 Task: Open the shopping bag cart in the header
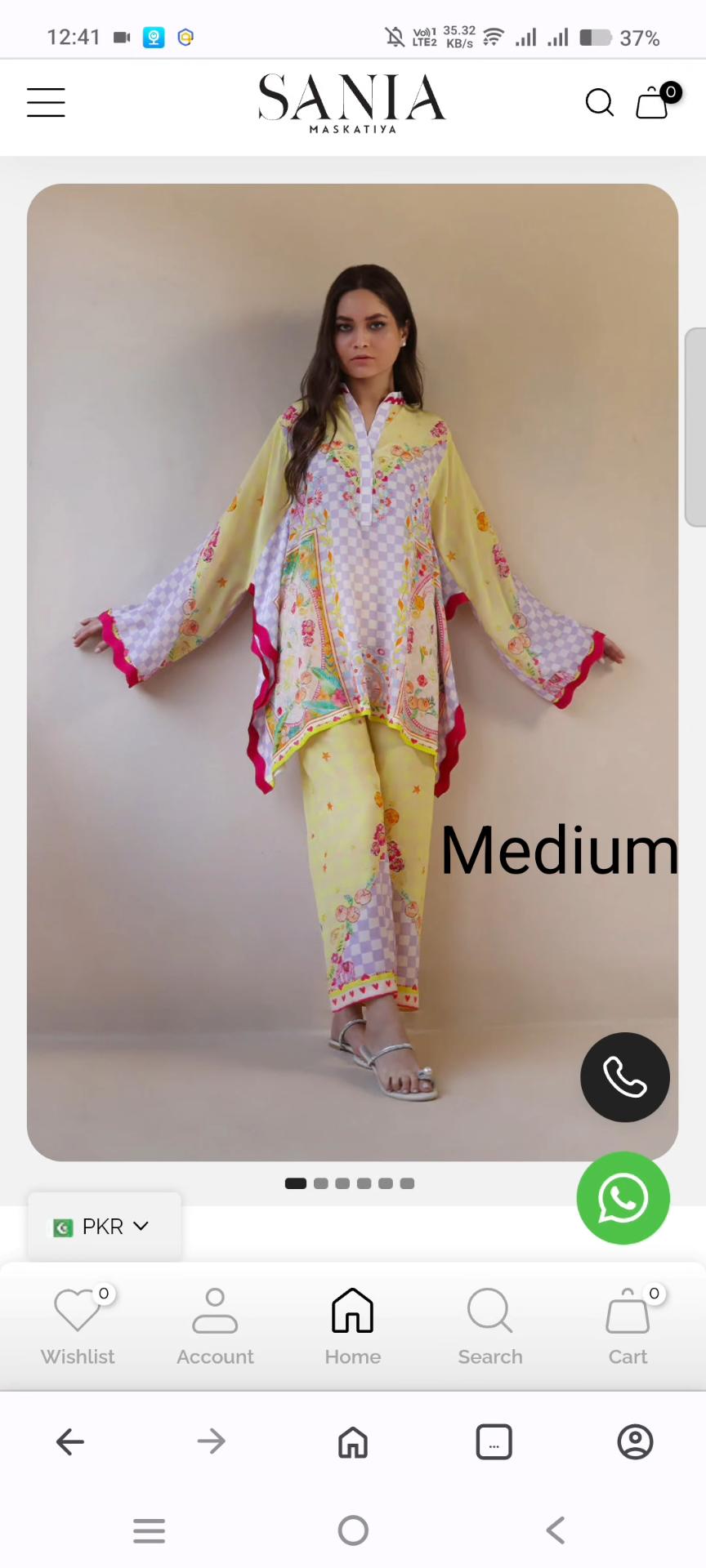(651, 103)
